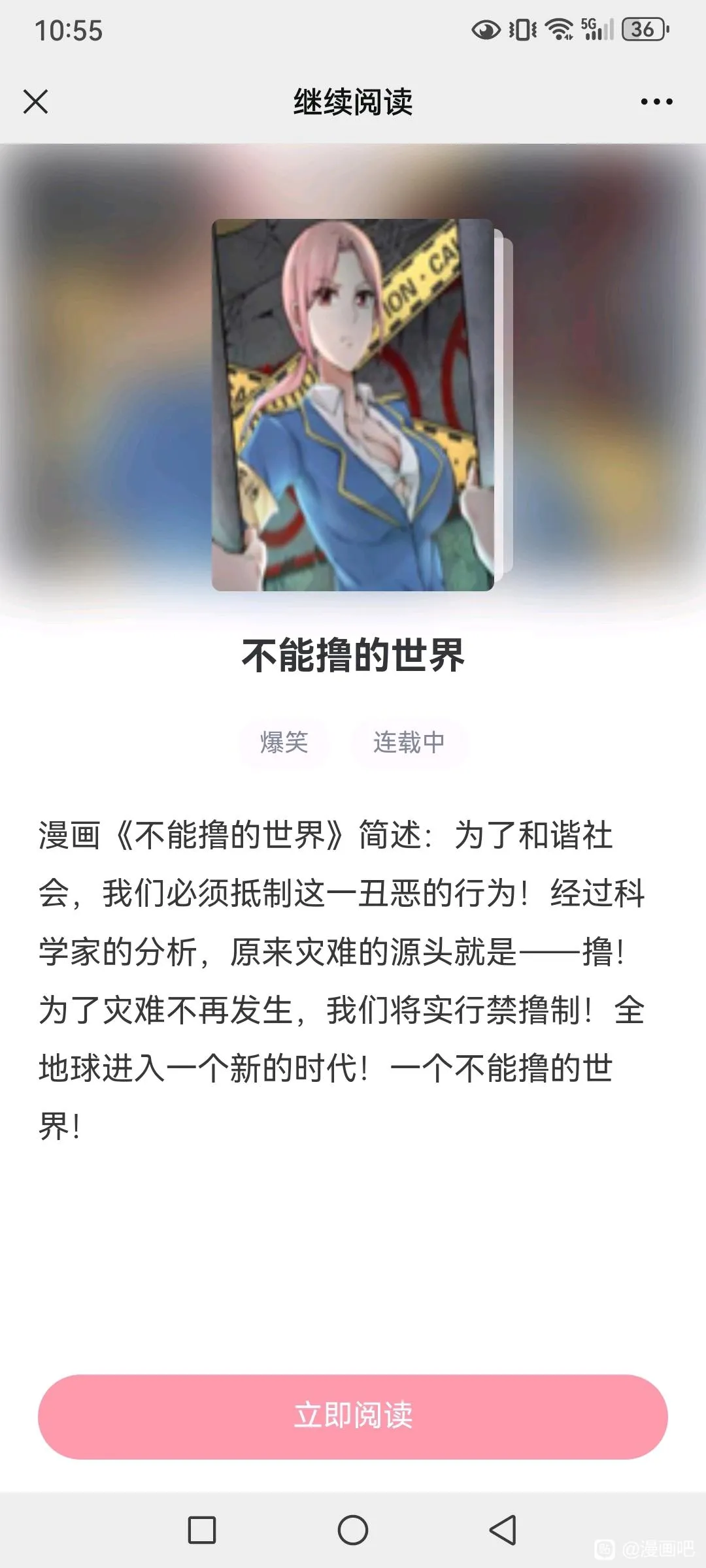Tap the 立即阅读 button
Image resolution: width=706 pixels, height=1568 pixels.
tap(353, 1416)
